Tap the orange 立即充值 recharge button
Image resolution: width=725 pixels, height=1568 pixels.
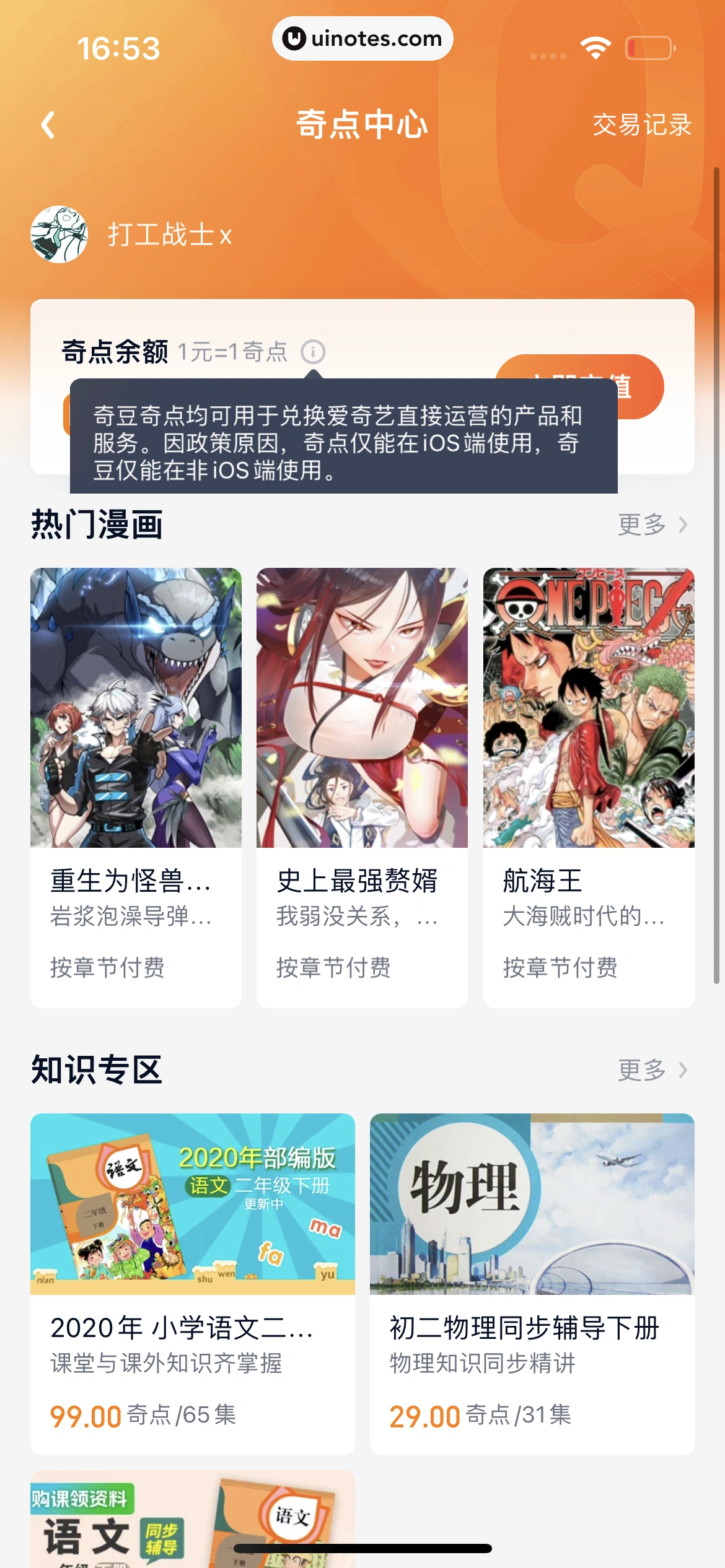click(641, 386)
